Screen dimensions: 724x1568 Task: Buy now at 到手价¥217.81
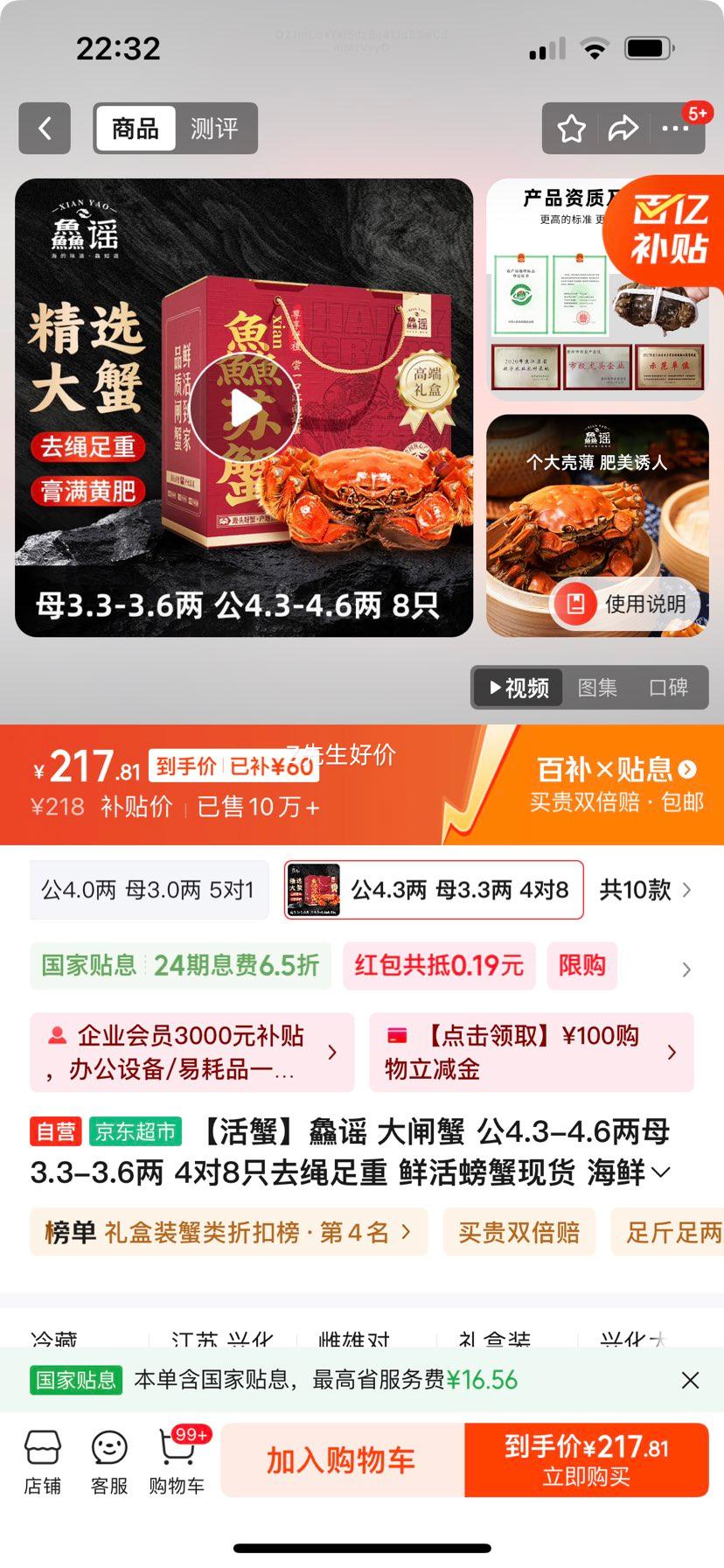[x=586, y=1460]
